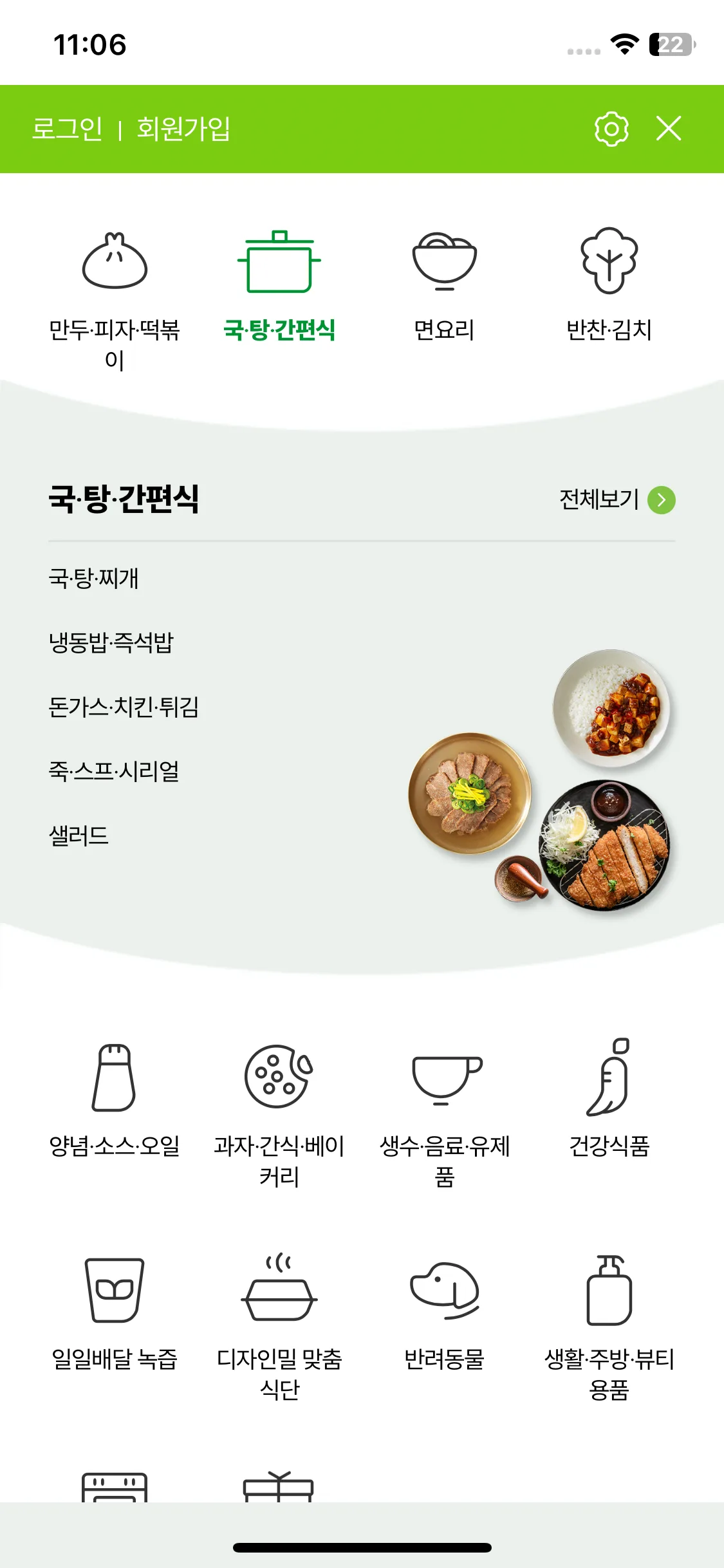Open 국·탕·찌개 subcategory
The width and height of the screenshot is (724, 1568).
point(94,578)
